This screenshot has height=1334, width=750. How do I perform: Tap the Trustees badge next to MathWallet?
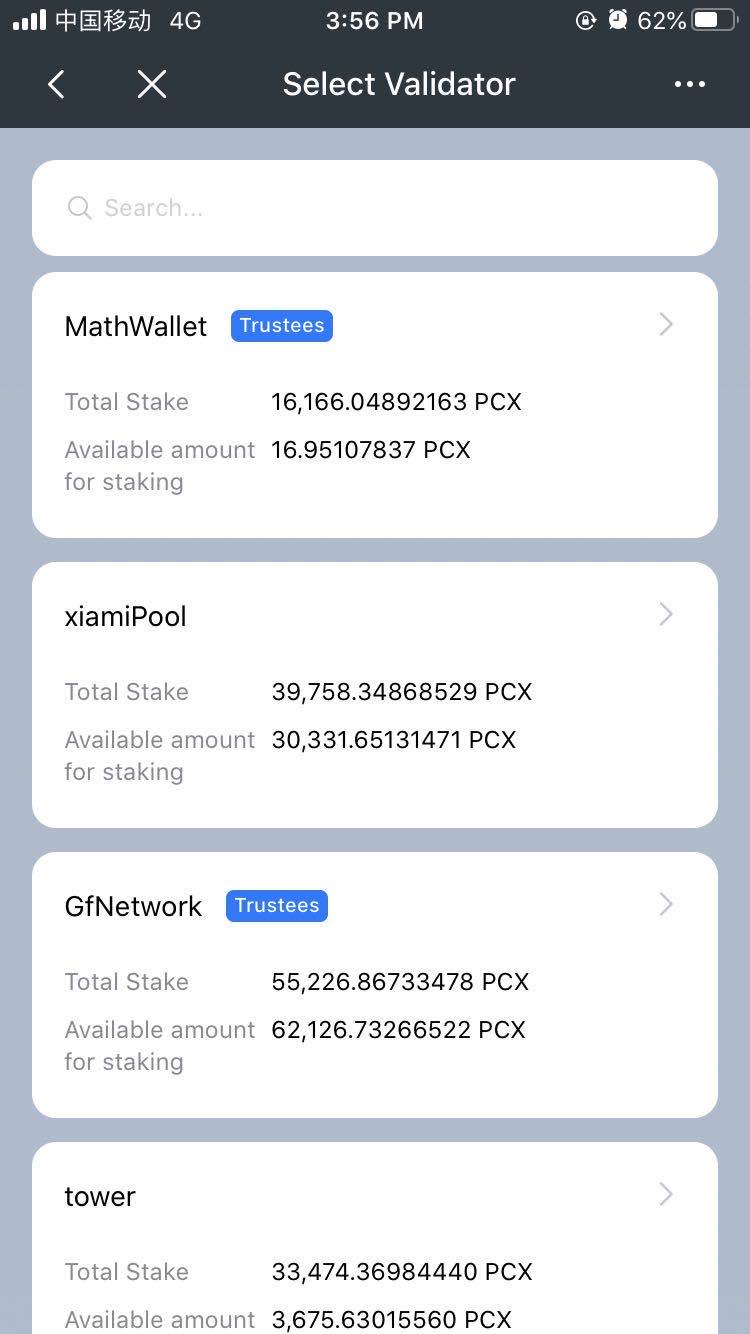pos(281,325)
